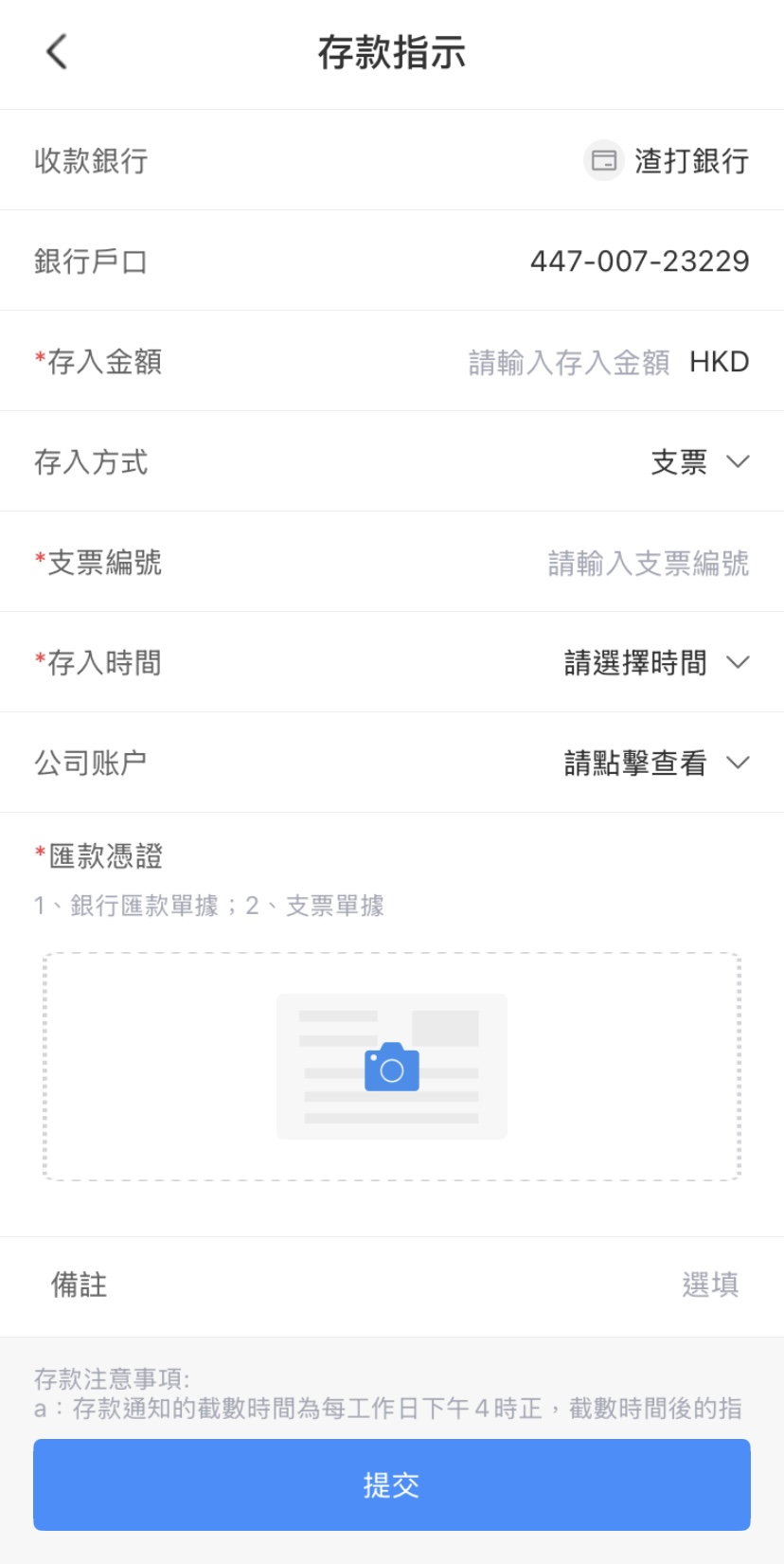Open the 存入方式 dropdown showing 支票

pyautogui.click(x=699, y=462)
